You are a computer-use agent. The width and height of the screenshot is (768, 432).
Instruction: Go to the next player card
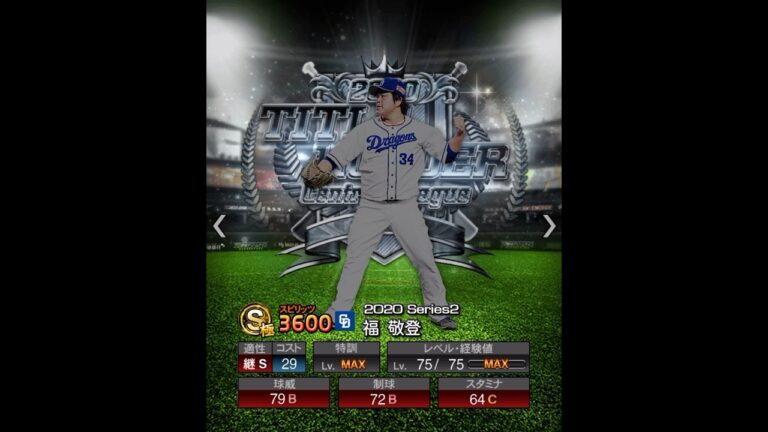(x=548, y=227)
